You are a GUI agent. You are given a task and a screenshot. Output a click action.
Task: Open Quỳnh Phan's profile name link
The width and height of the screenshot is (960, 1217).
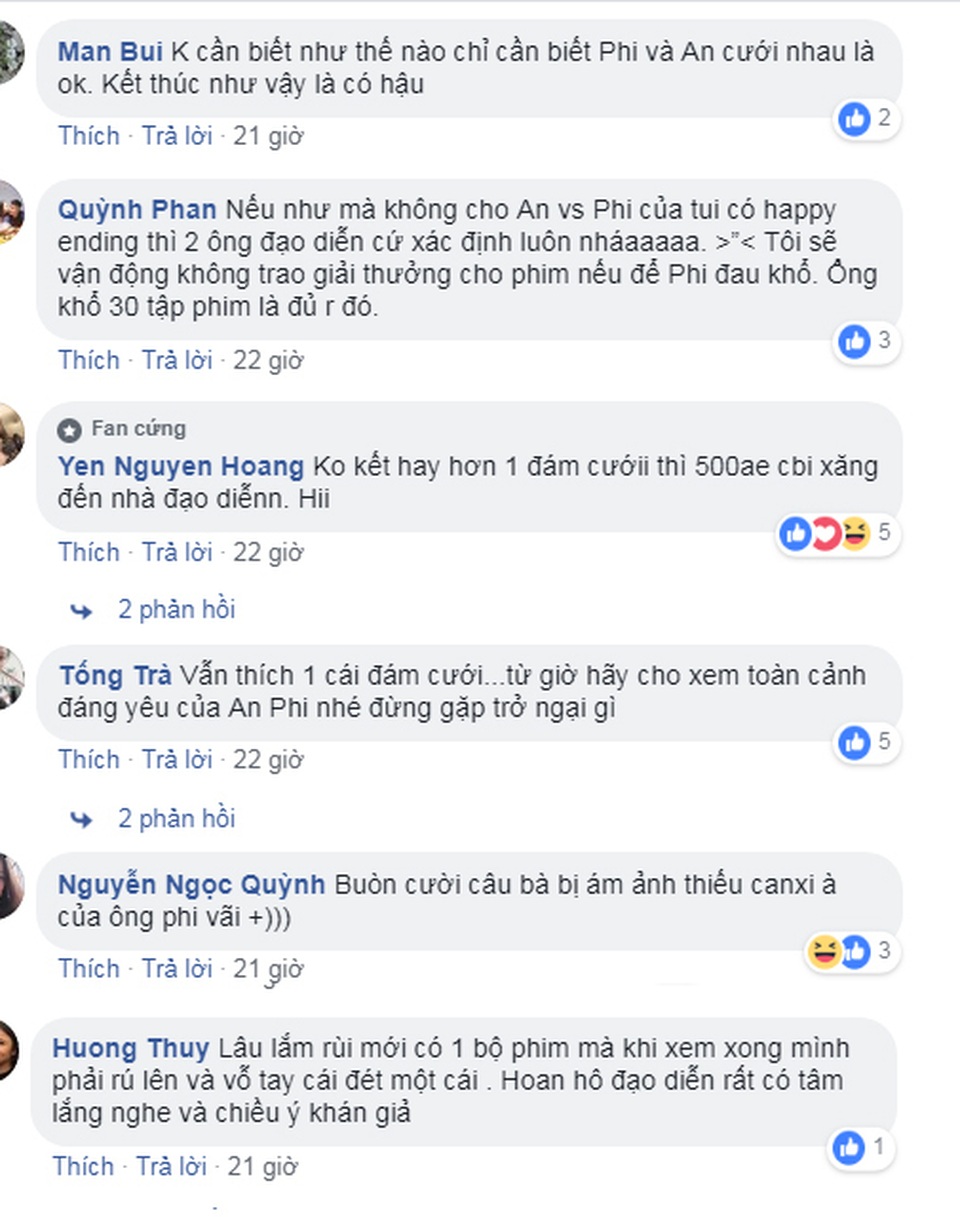click(x=135, y=209)
